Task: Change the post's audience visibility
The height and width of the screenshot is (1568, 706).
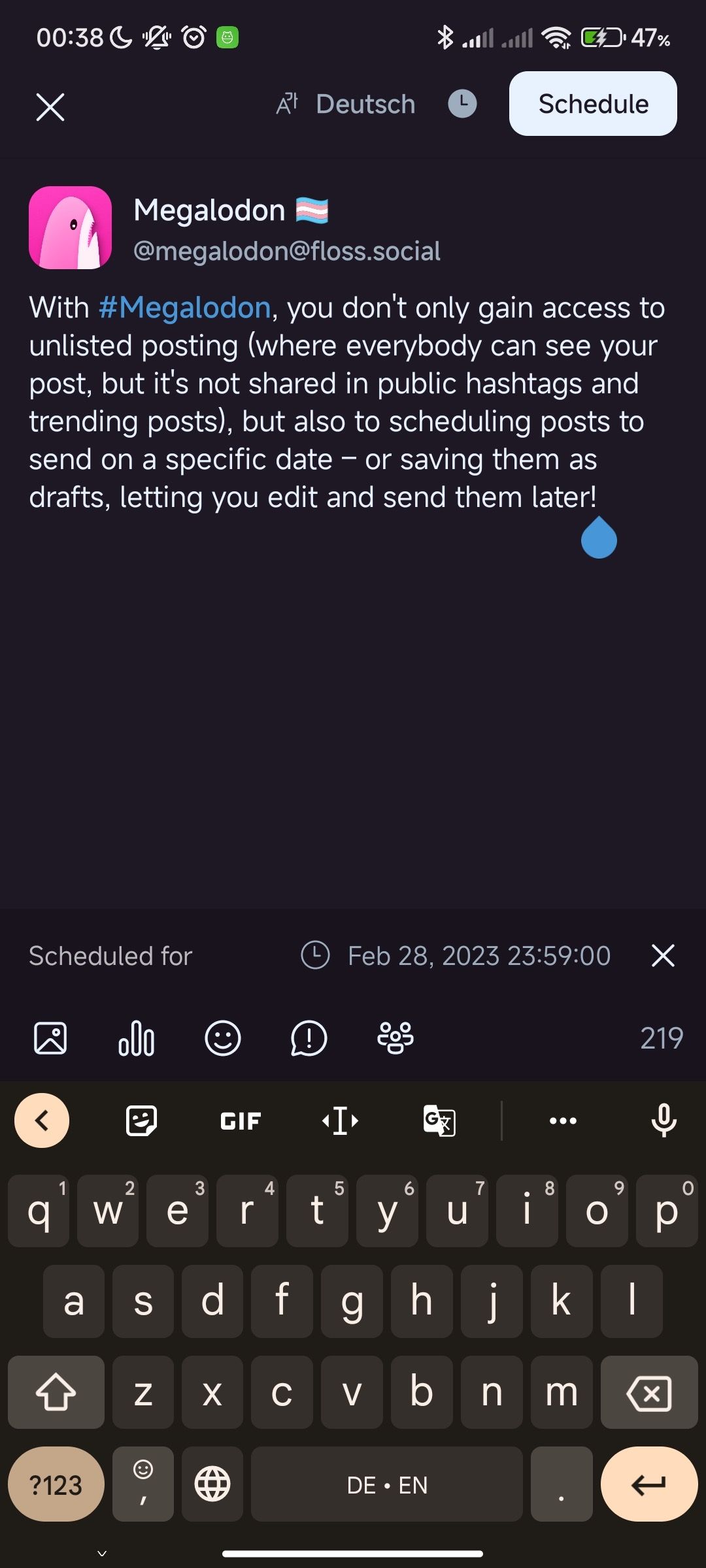Action: (395, 1039)
